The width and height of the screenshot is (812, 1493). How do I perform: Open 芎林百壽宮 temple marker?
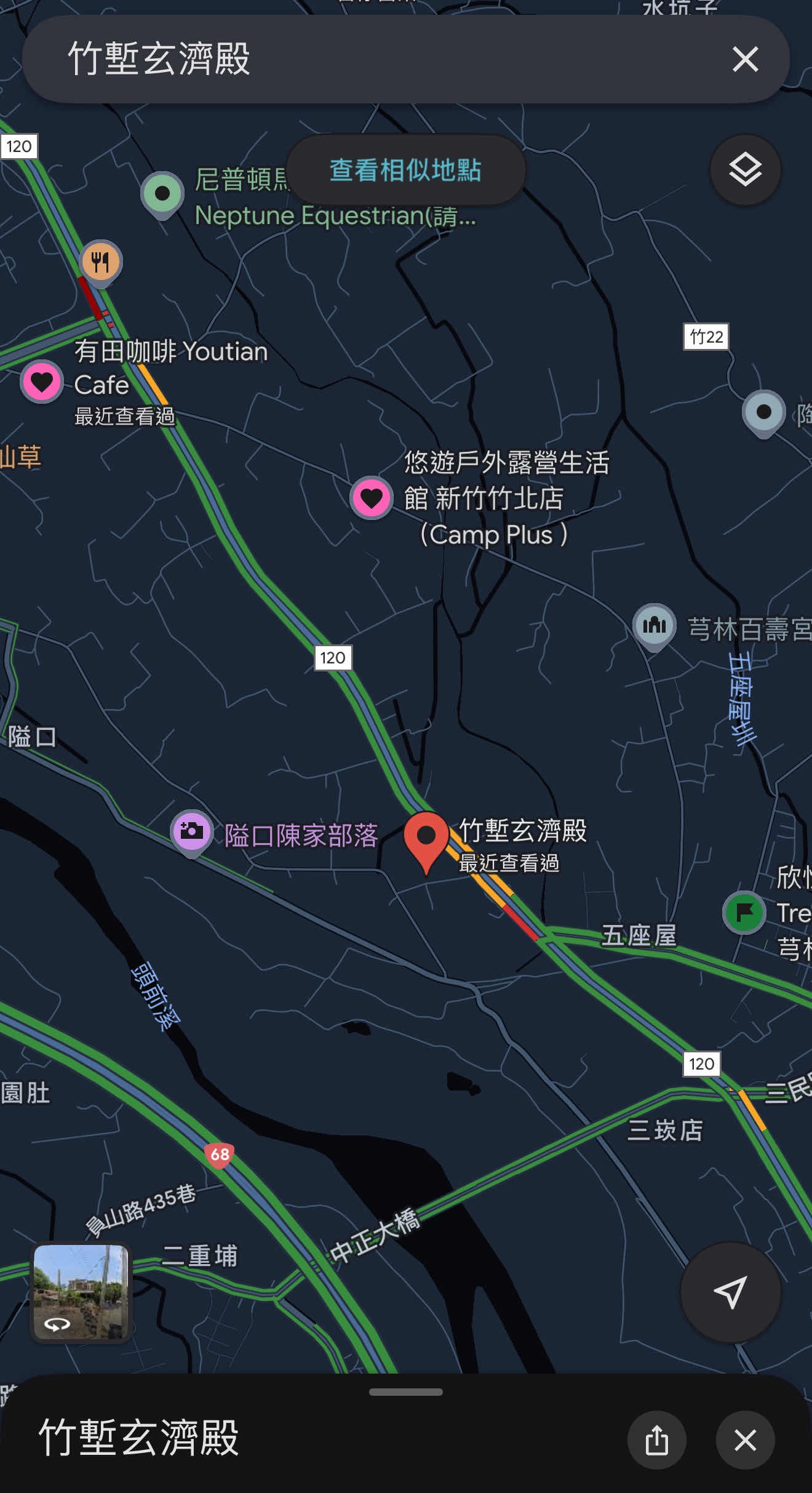pyautogui.click(x=654, y=625)
